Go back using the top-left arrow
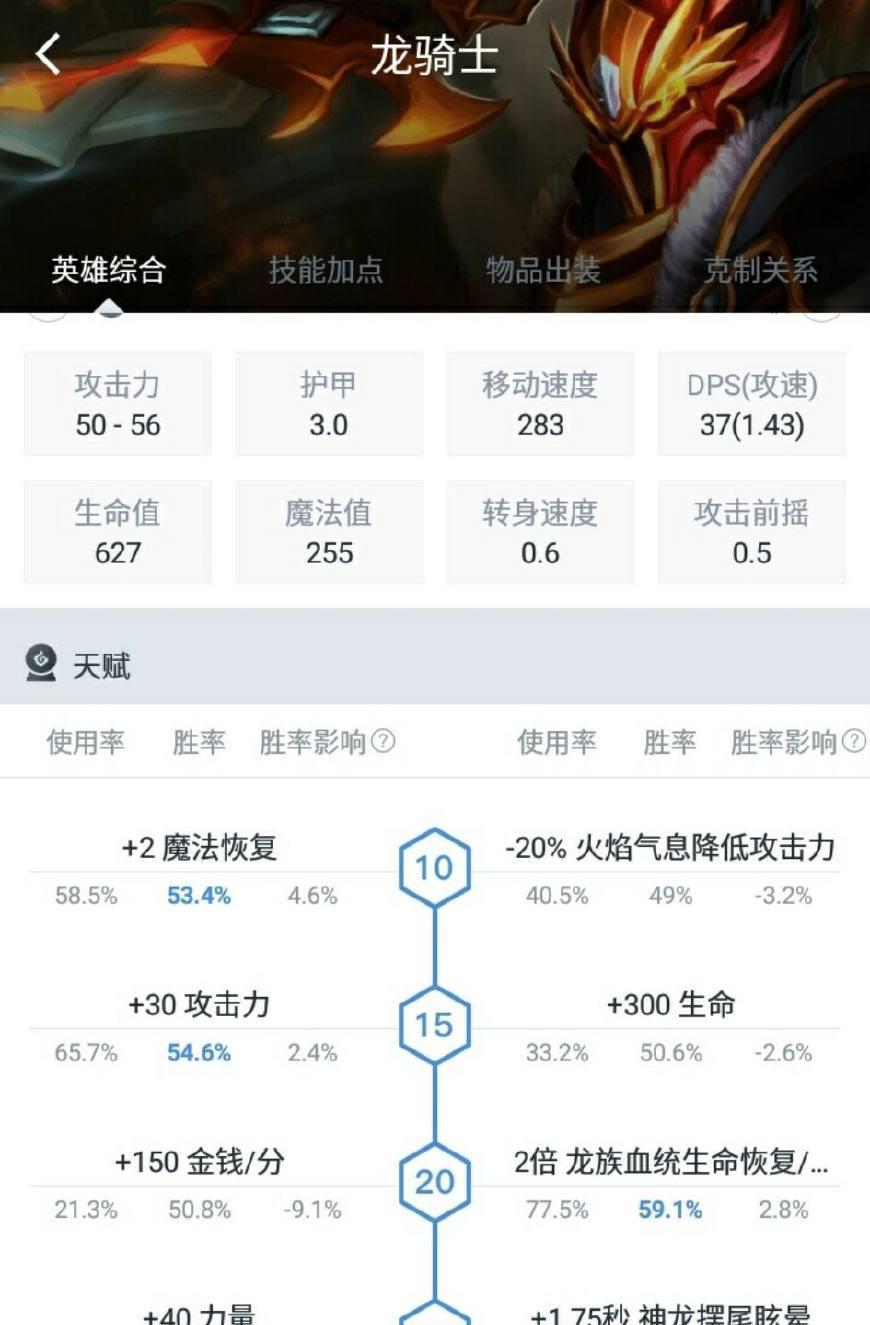The image size is (870, 1325). (x=48, y=54)
